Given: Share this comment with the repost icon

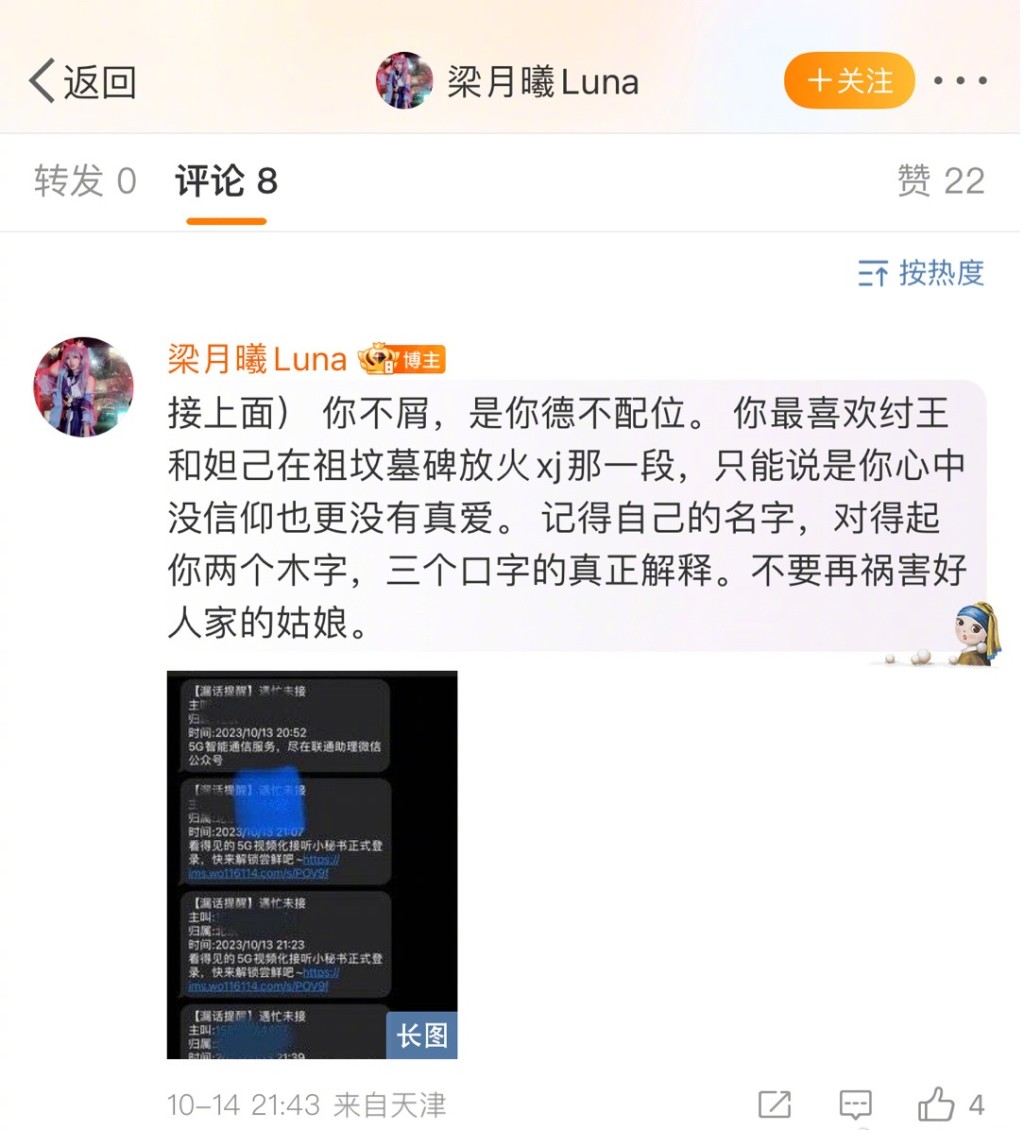Looking at the screenshot, I should click(x=775, y=1104).
